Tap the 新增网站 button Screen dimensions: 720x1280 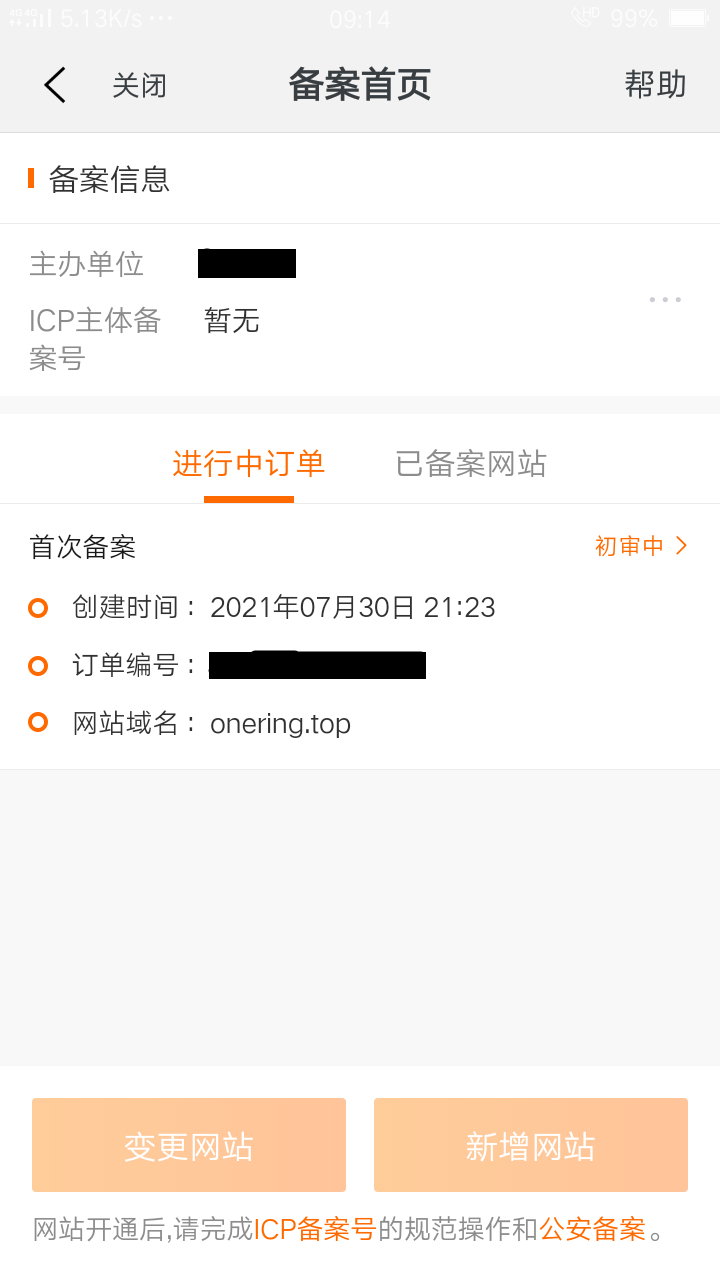point(531,1145)
